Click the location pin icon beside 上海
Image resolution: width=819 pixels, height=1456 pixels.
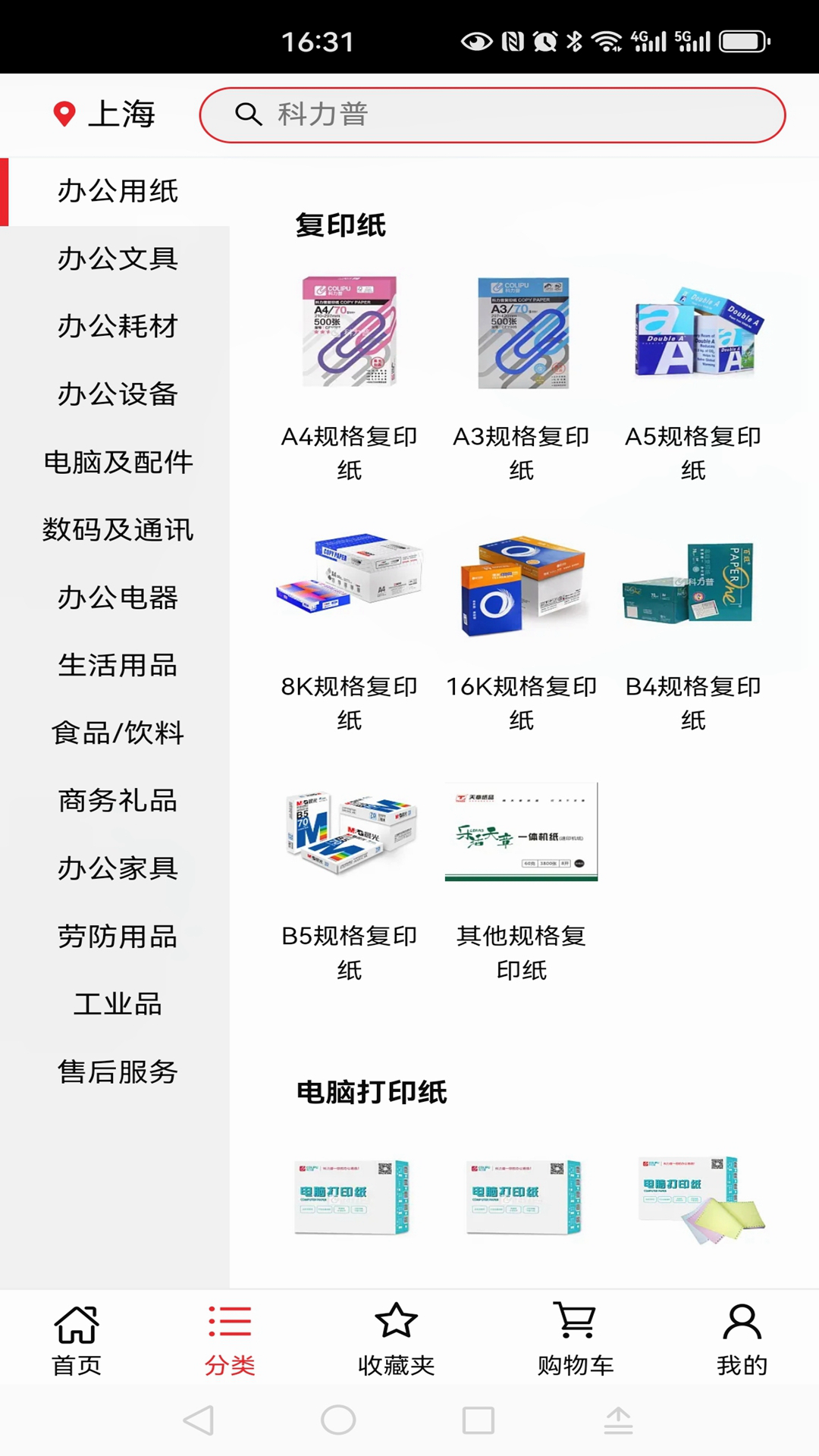click(x=64, y=114)
